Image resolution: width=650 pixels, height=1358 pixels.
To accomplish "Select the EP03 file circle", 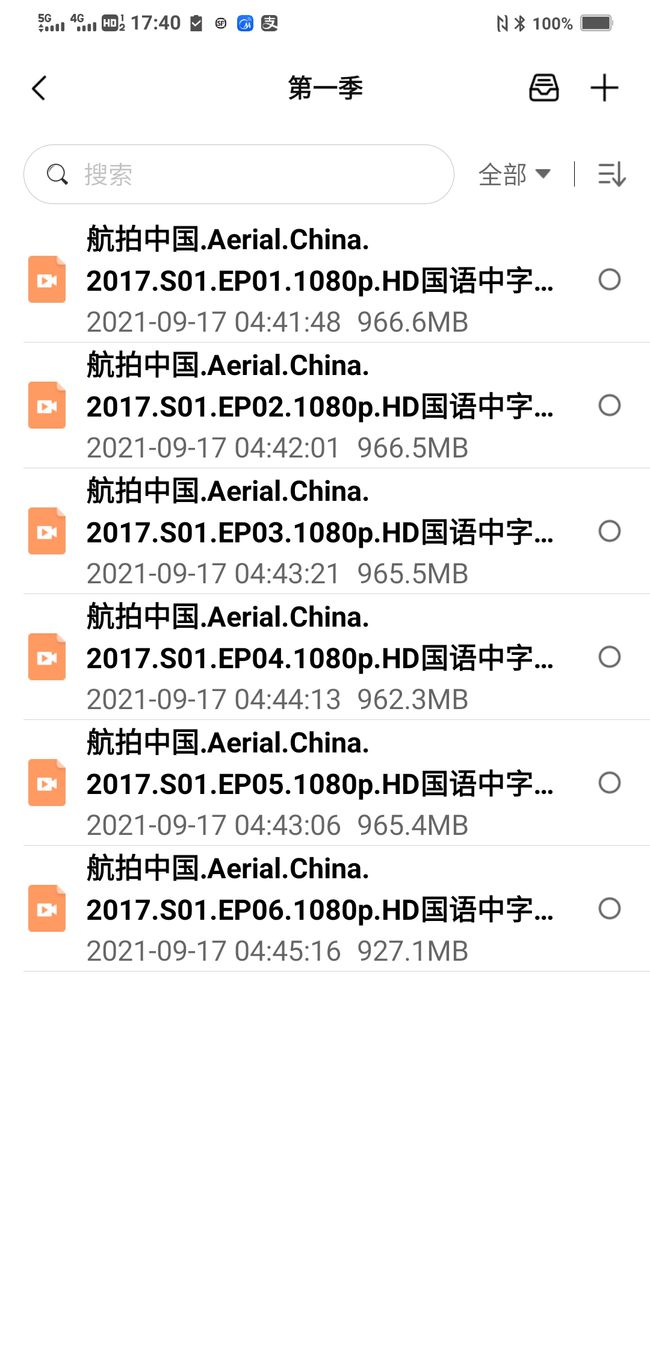I will point(609,531).
